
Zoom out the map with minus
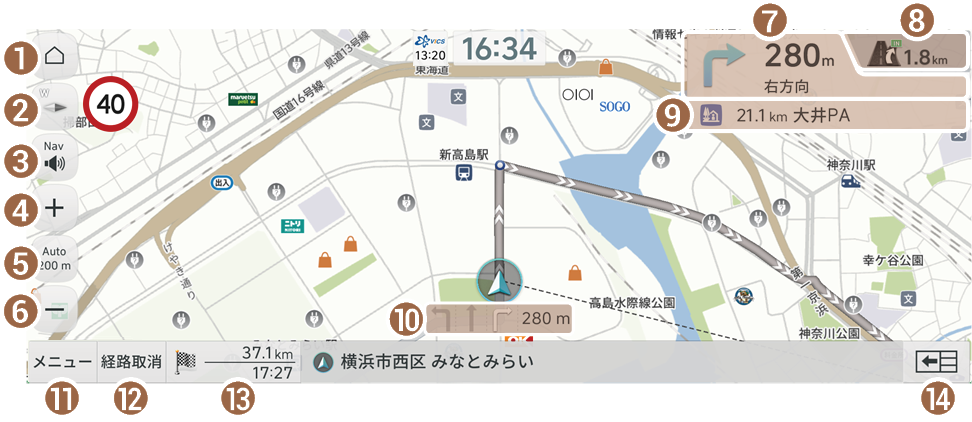tap(54, 312)
